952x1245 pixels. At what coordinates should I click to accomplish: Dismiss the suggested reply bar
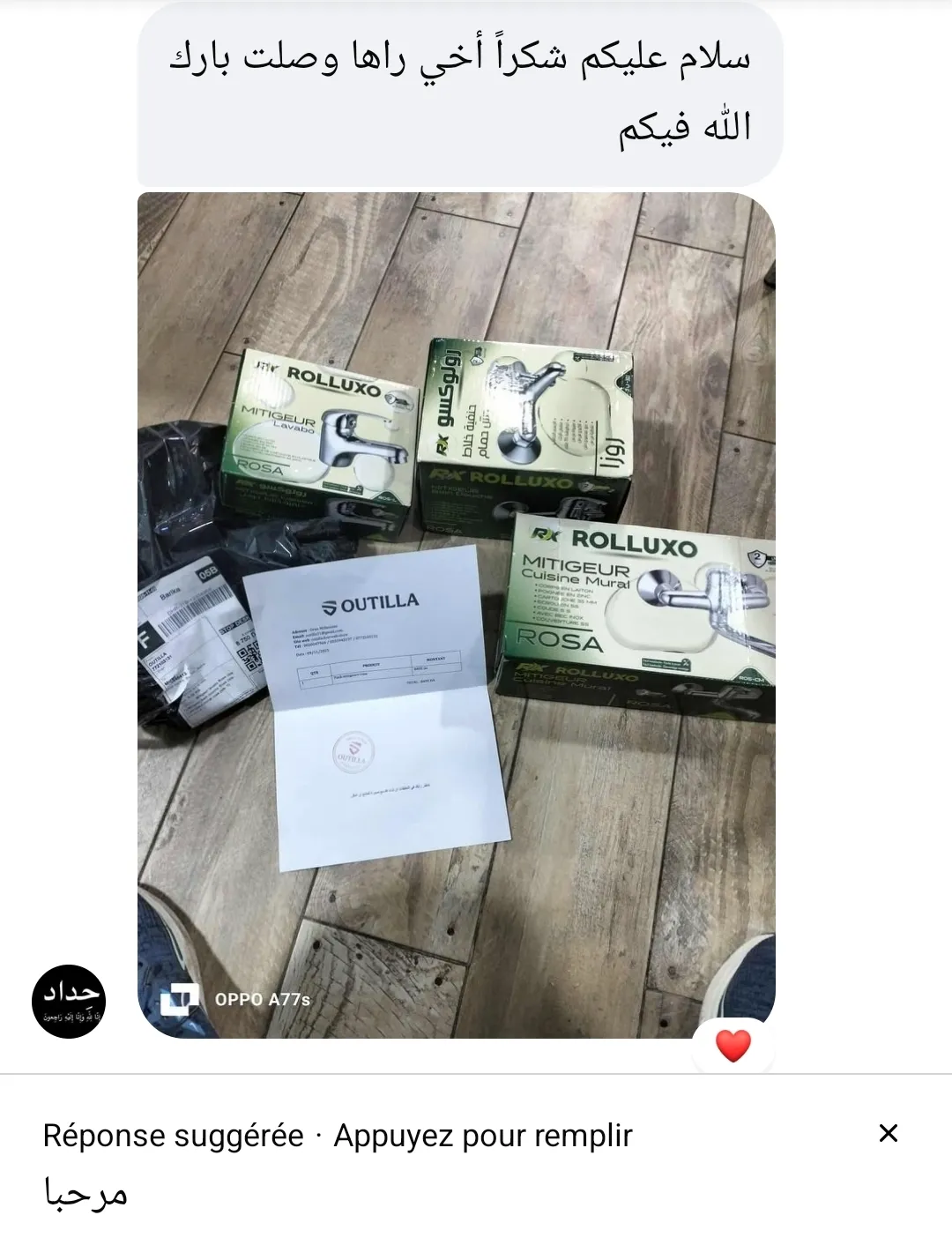point(888,1134)
